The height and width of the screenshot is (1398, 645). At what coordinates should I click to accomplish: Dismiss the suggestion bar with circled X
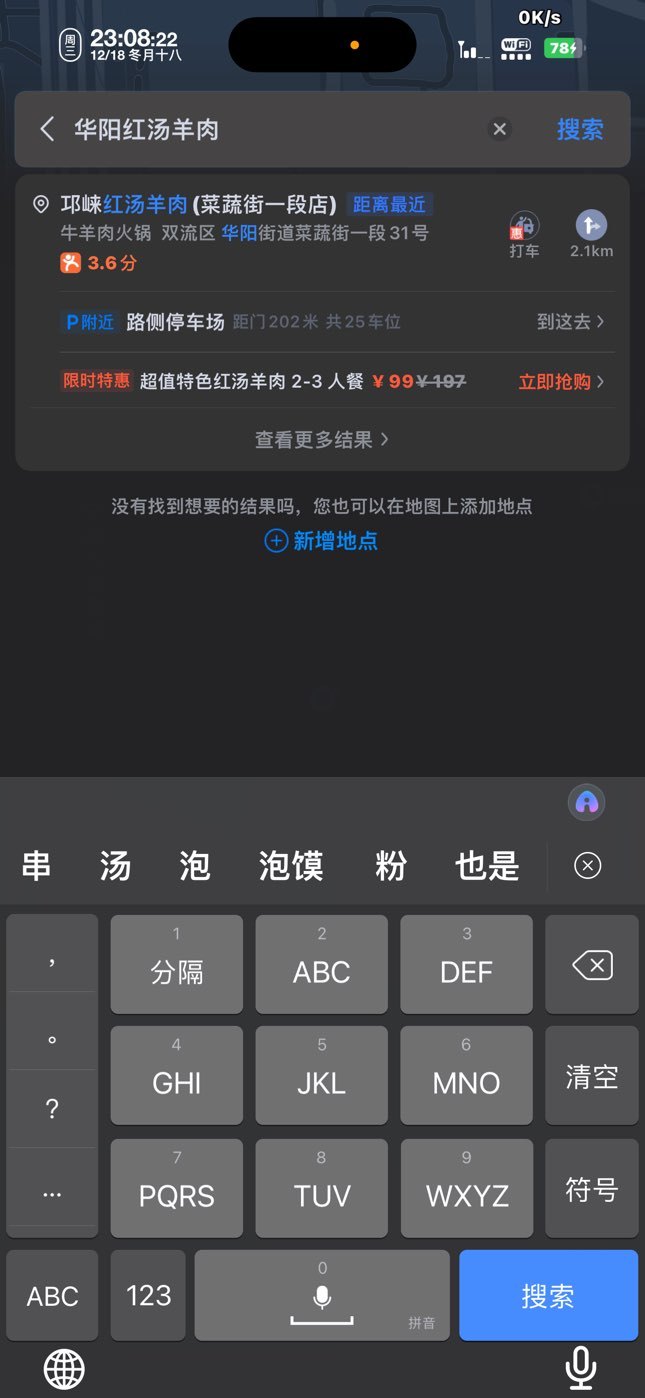[588, 865]
